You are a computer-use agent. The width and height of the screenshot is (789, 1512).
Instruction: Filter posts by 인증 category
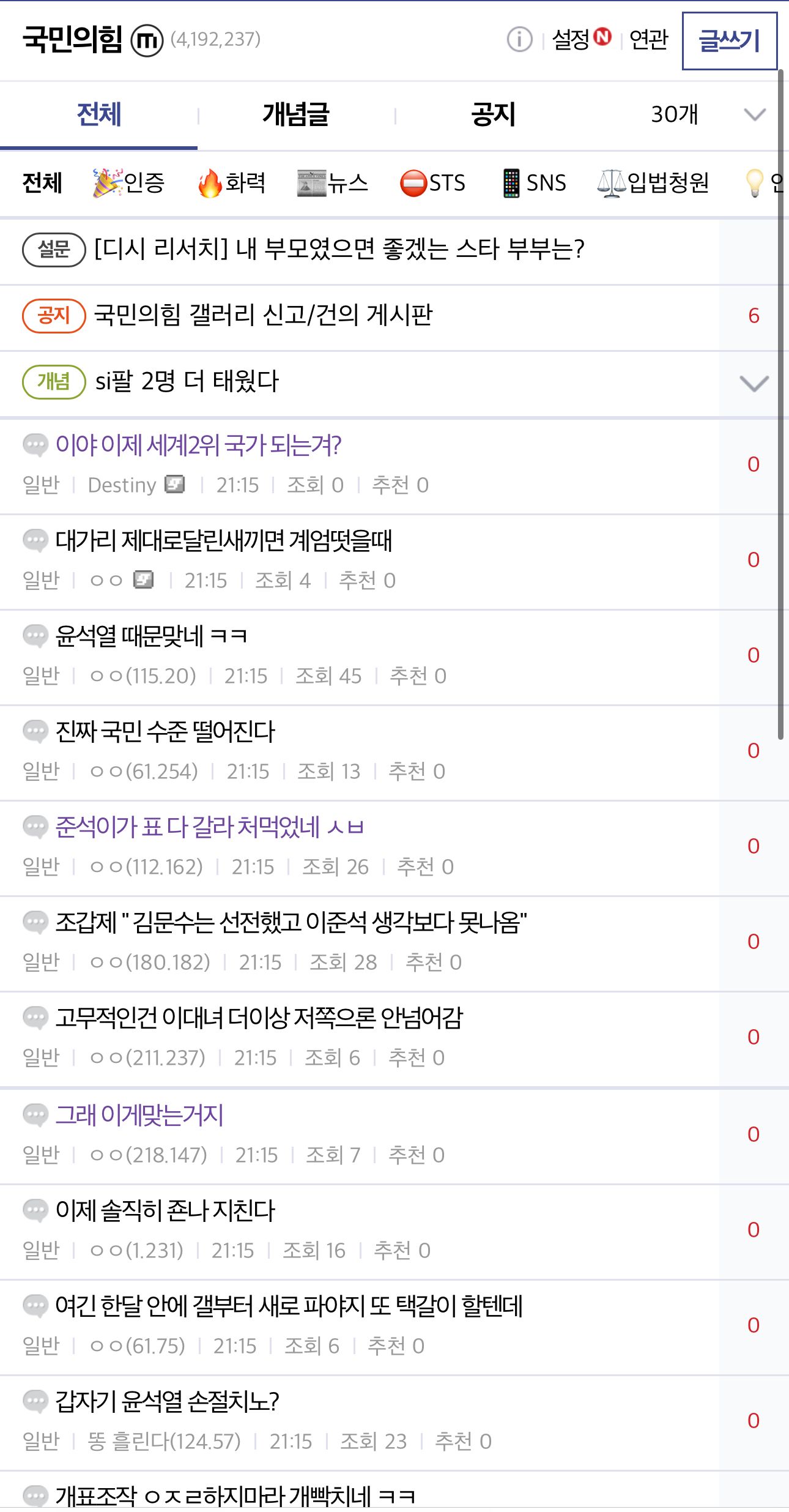pos(129,182)
